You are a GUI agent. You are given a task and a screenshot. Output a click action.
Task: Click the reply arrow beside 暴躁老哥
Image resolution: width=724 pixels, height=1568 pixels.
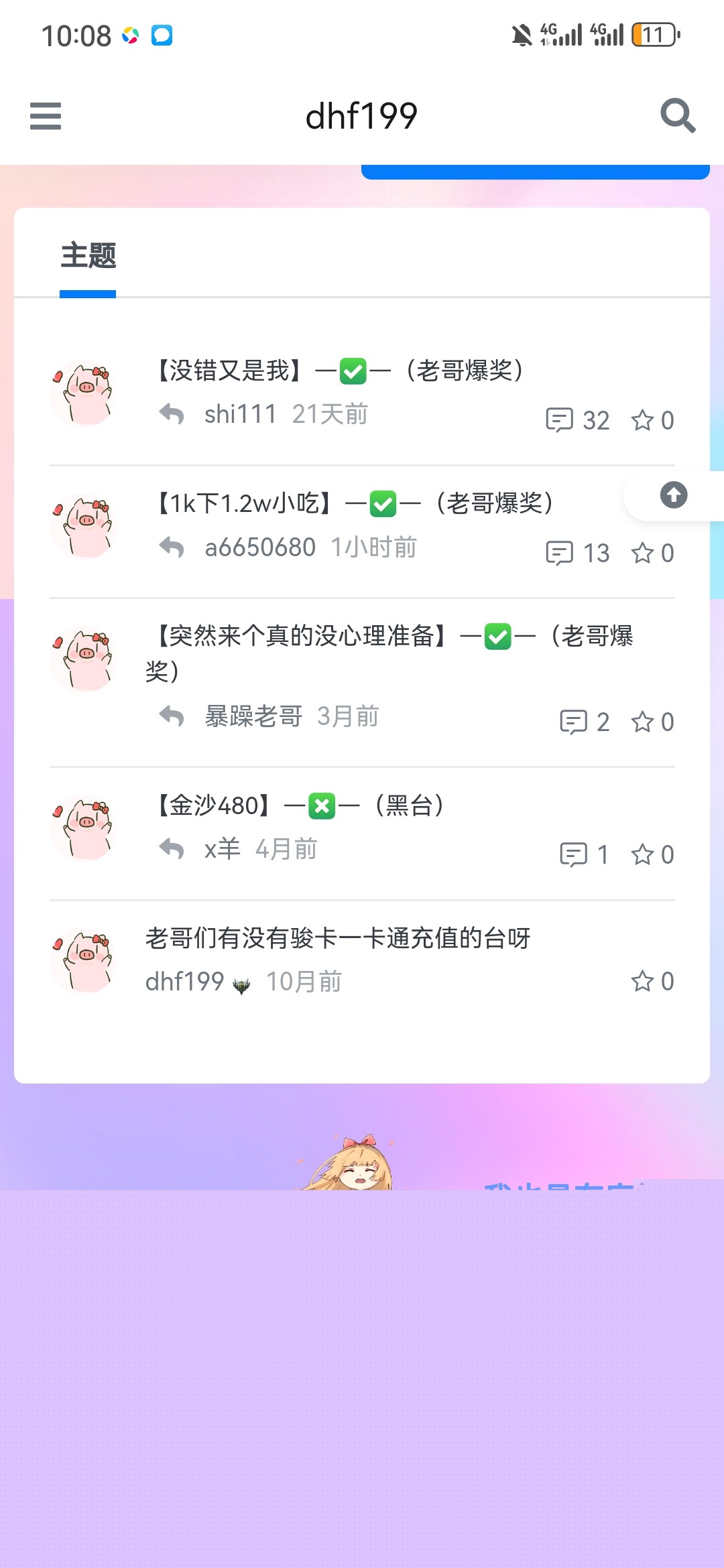[x=174, y=716]
